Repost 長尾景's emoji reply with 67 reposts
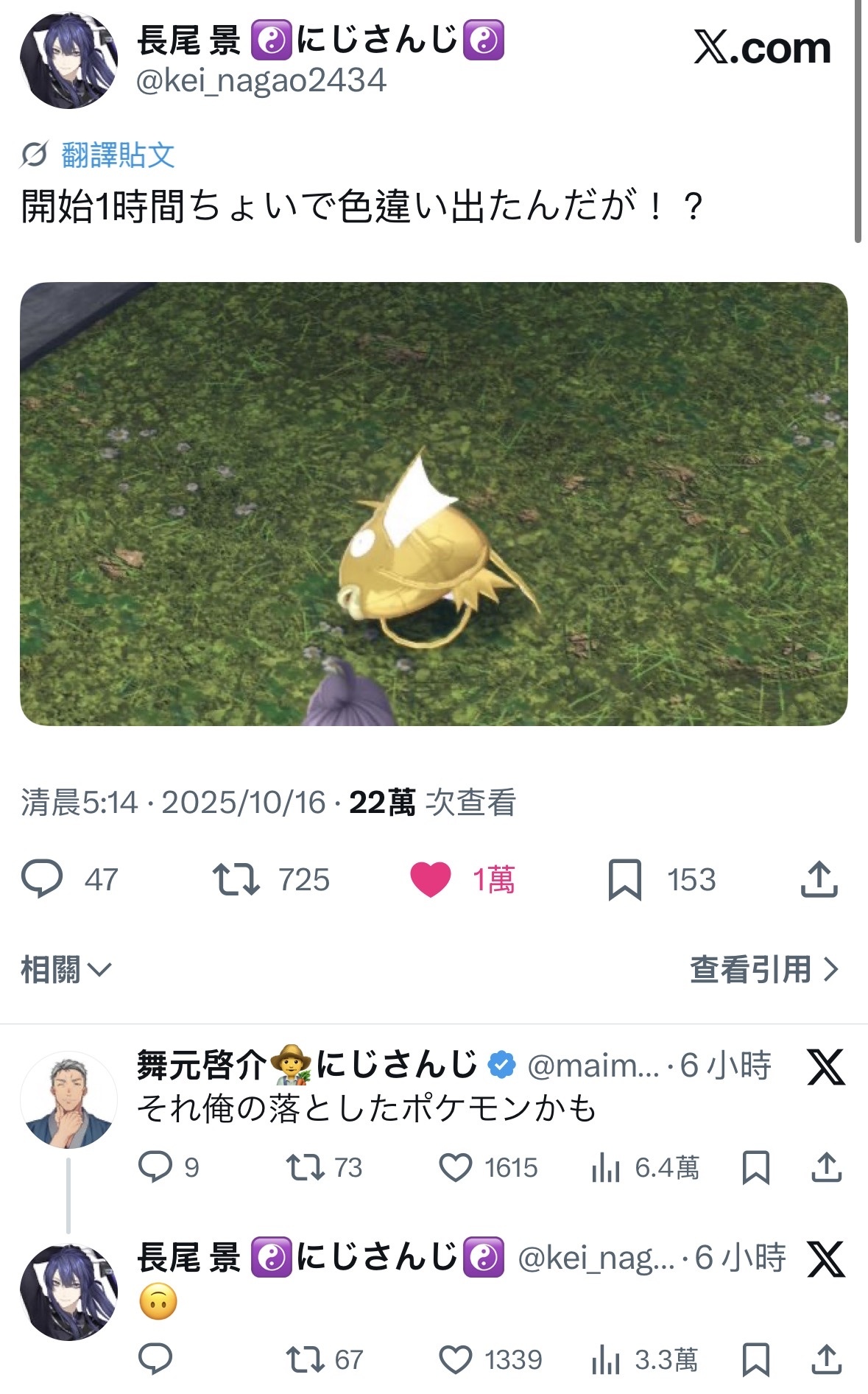 305,1359
